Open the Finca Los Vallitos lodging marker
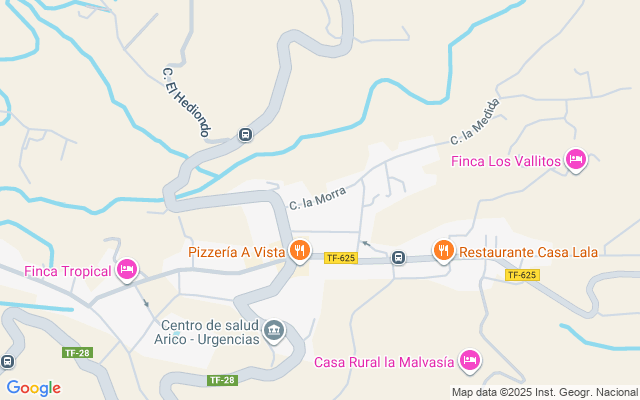The width and height of the screenshot is (640, 400). tap(575, 159)
